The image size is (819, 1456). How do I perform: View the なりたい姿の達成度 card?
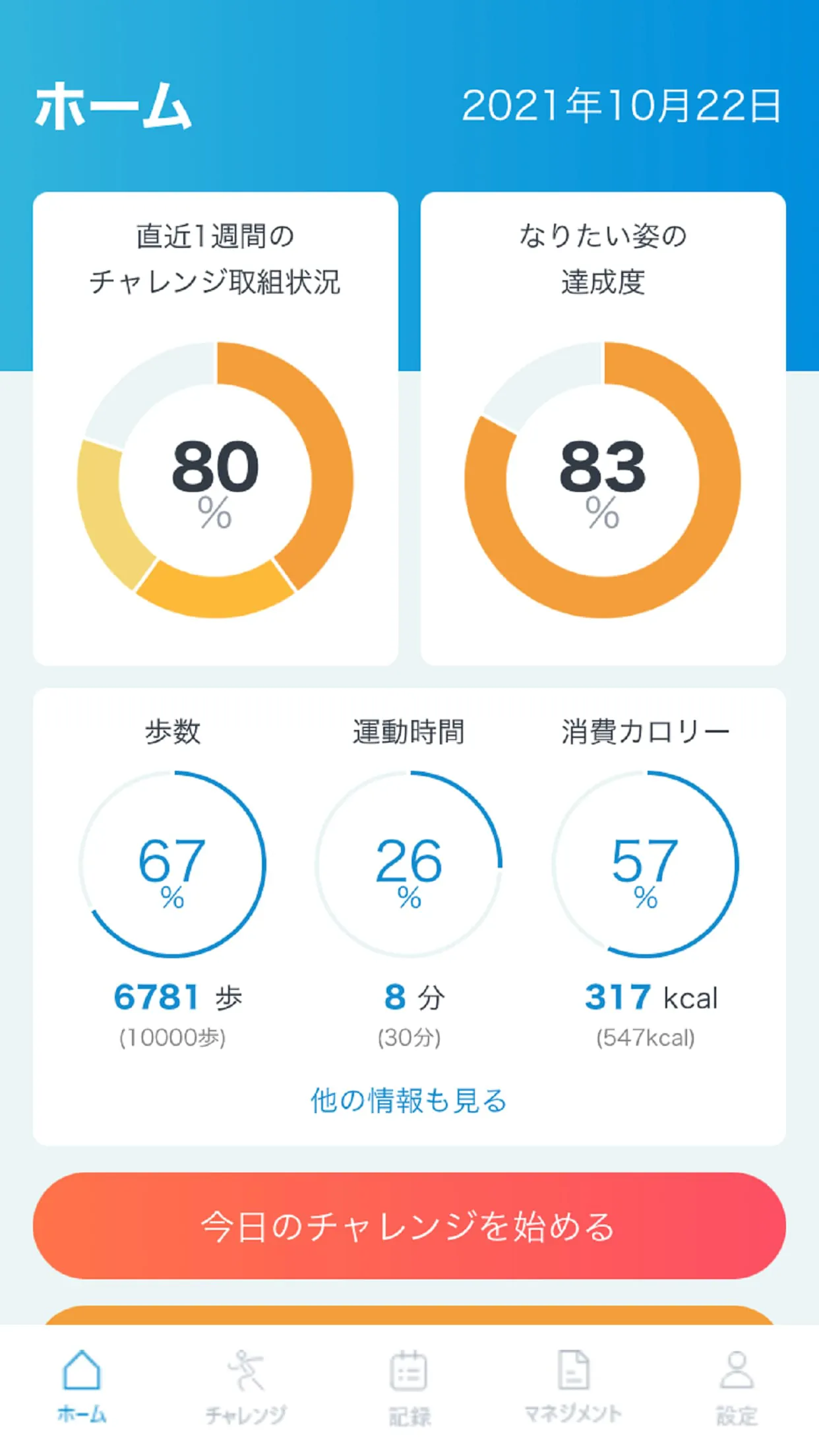[x=603, y=429]
